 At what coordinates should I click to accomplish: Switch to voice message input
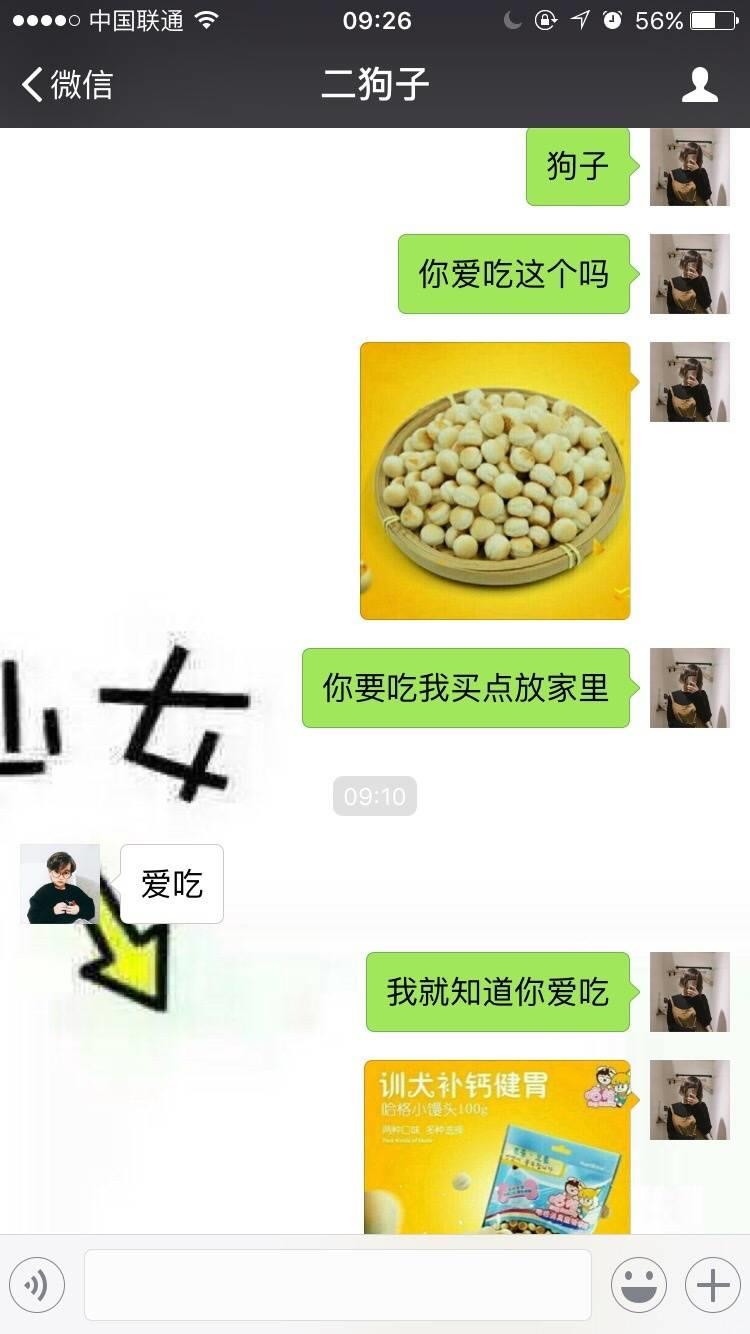pyautogui.click(x=37, y=1285)
